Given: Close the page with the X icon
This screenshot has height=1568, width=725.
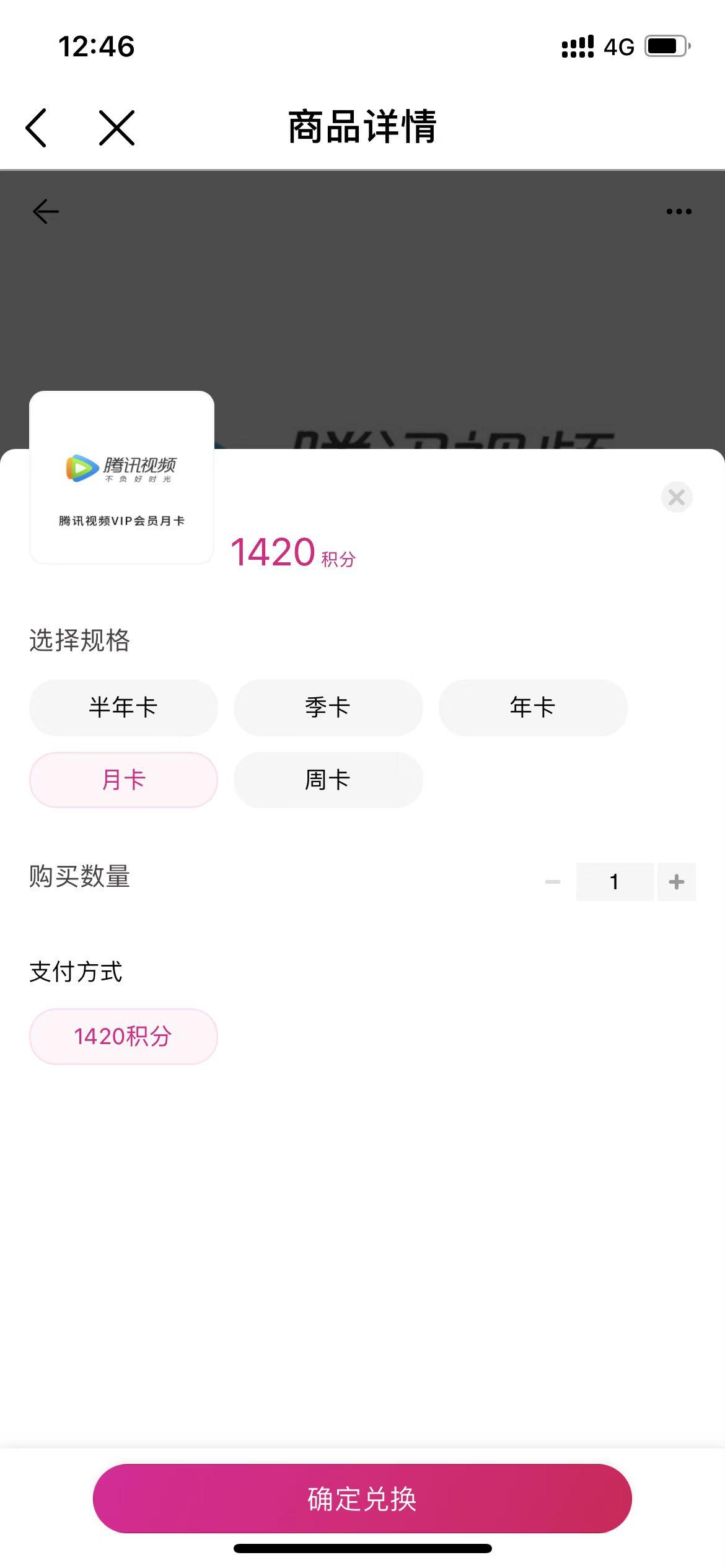Looking at the screenshot, I should [x=115, y=127].
